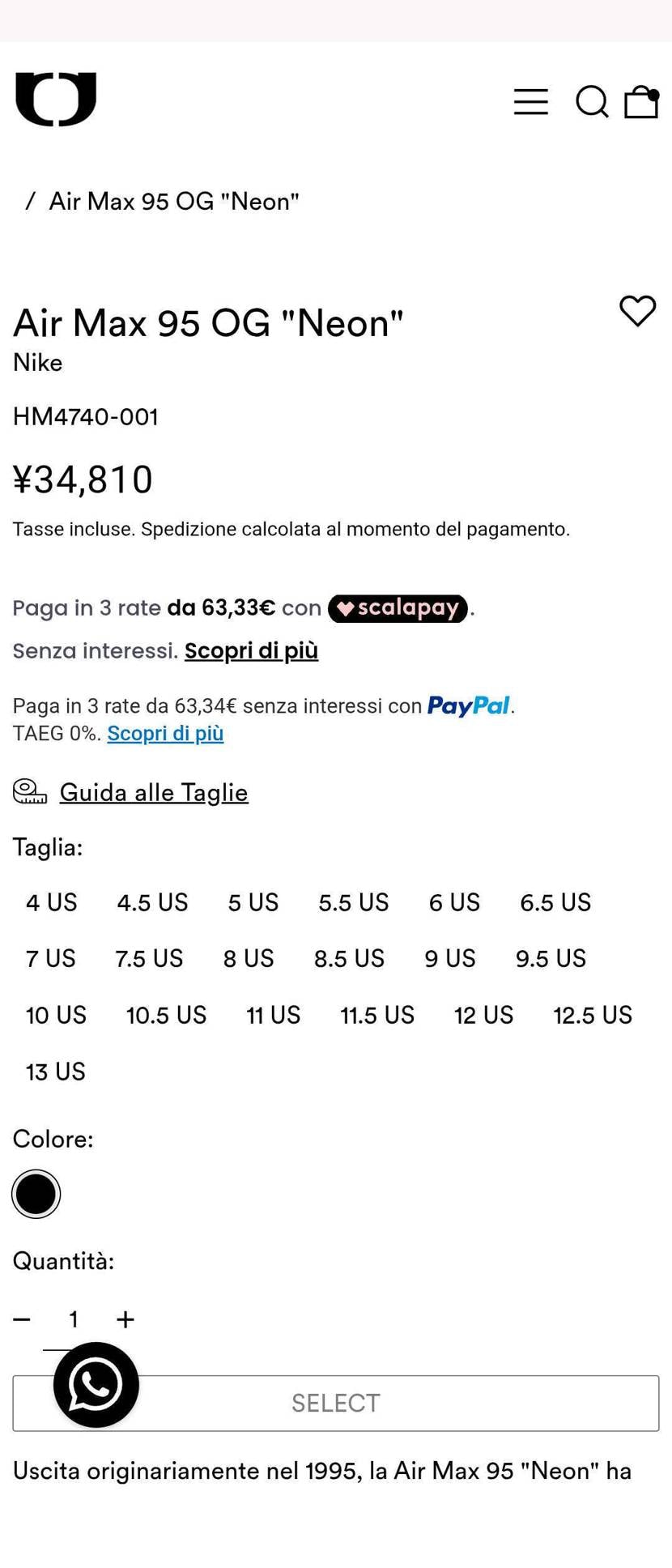This screenshot has height=1568, width=672.
Task: Open Scalapay Scopri di più link
Action: tap(251, 651)
